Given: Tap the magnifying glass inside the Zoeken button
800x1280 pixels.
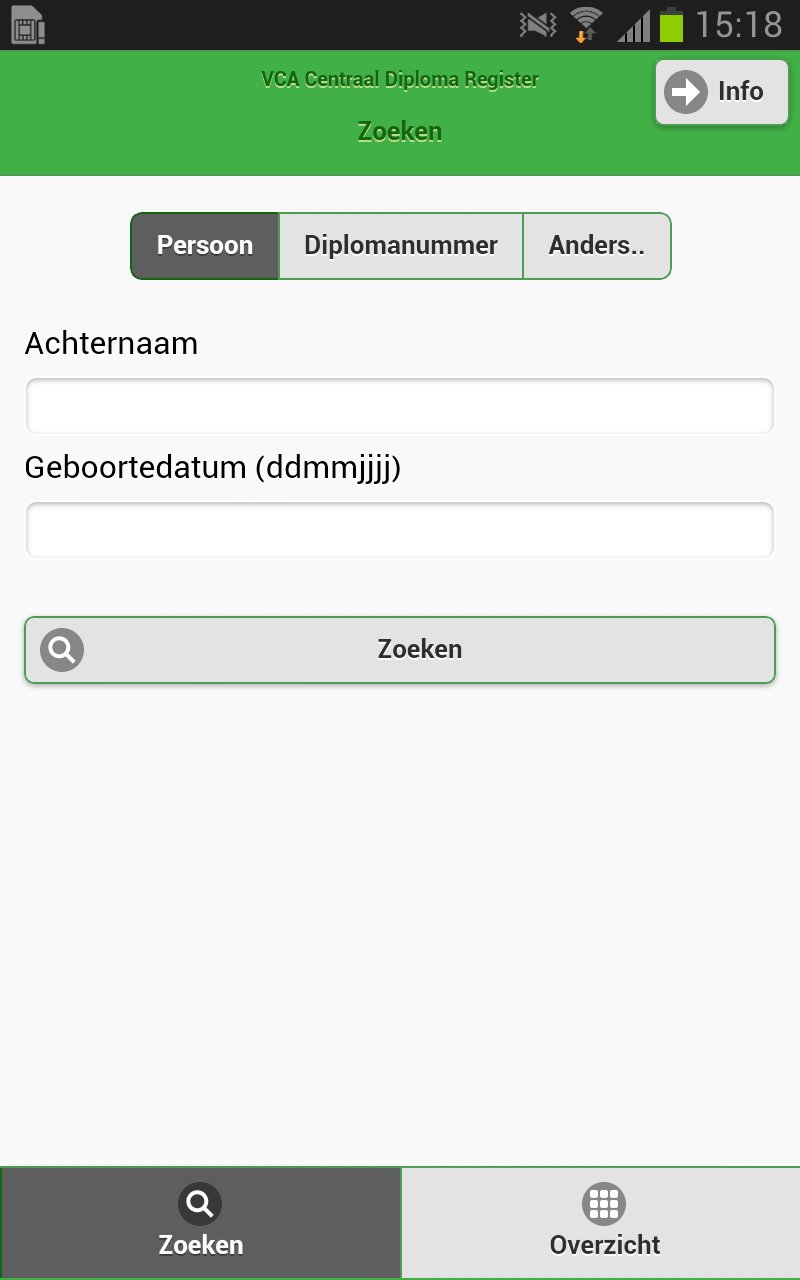Looking at the screenshot, I should tap(61, 649).
